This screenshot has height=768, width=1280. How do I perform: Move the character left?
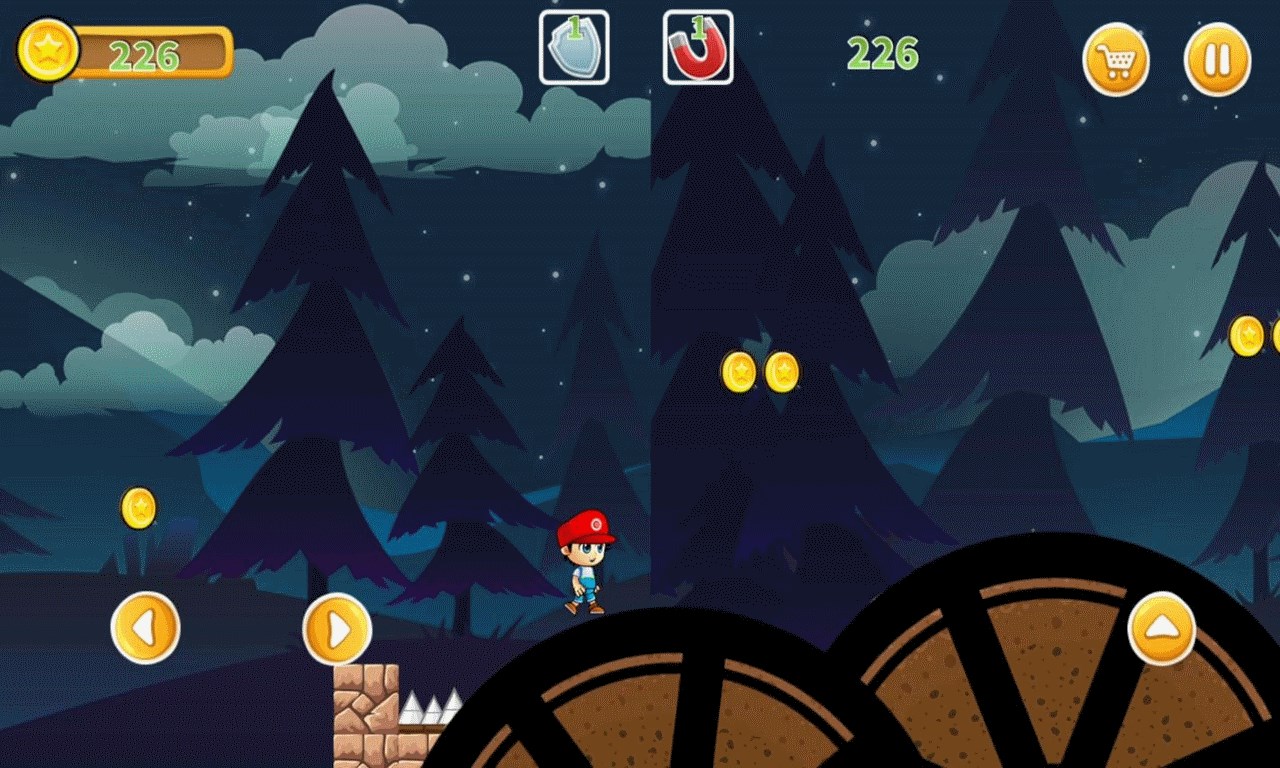145,628
